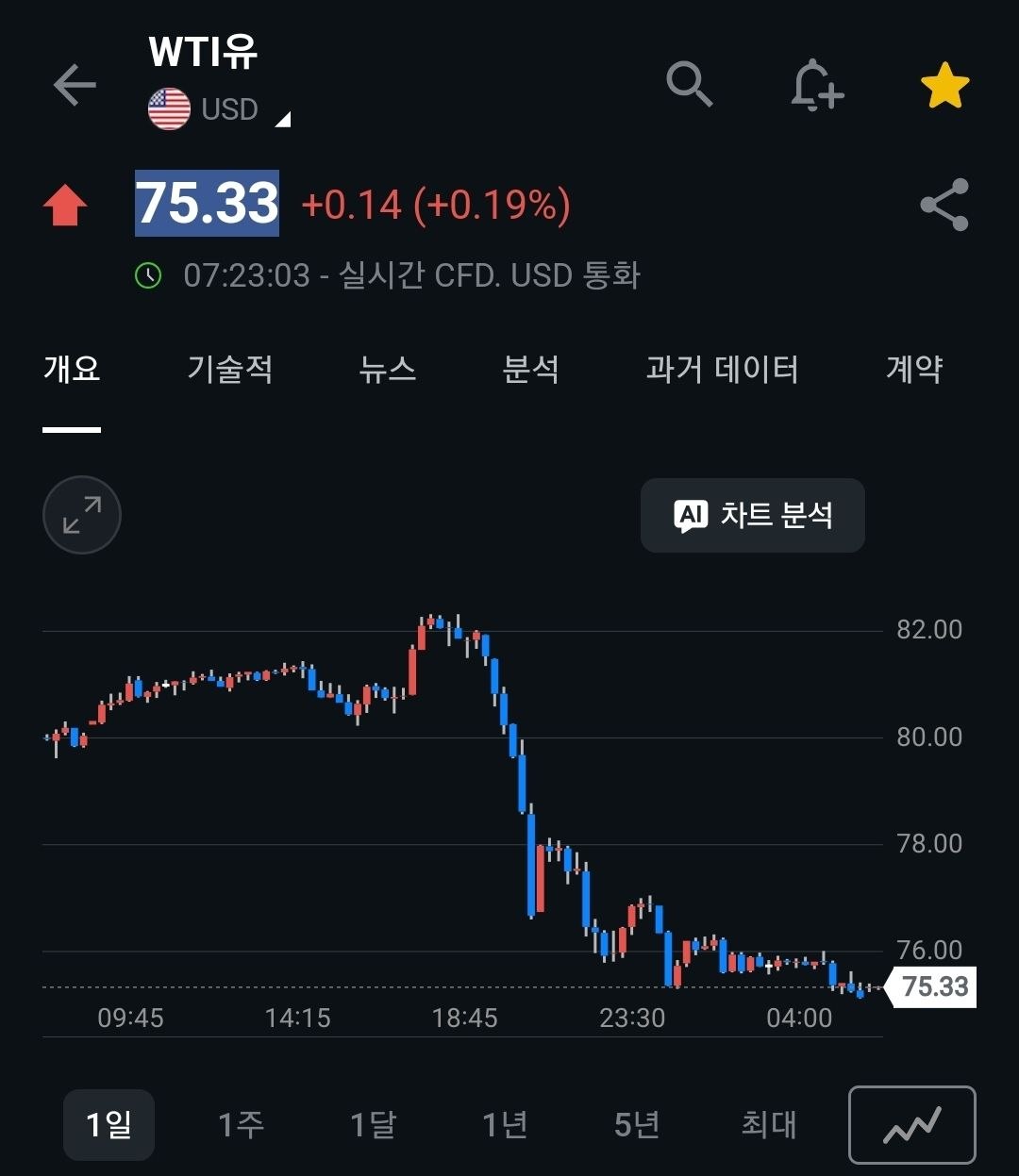This screenshot has width=1019, height=1176.
Task: Go back with the arrow icon
Action: (x=75, y=86)
